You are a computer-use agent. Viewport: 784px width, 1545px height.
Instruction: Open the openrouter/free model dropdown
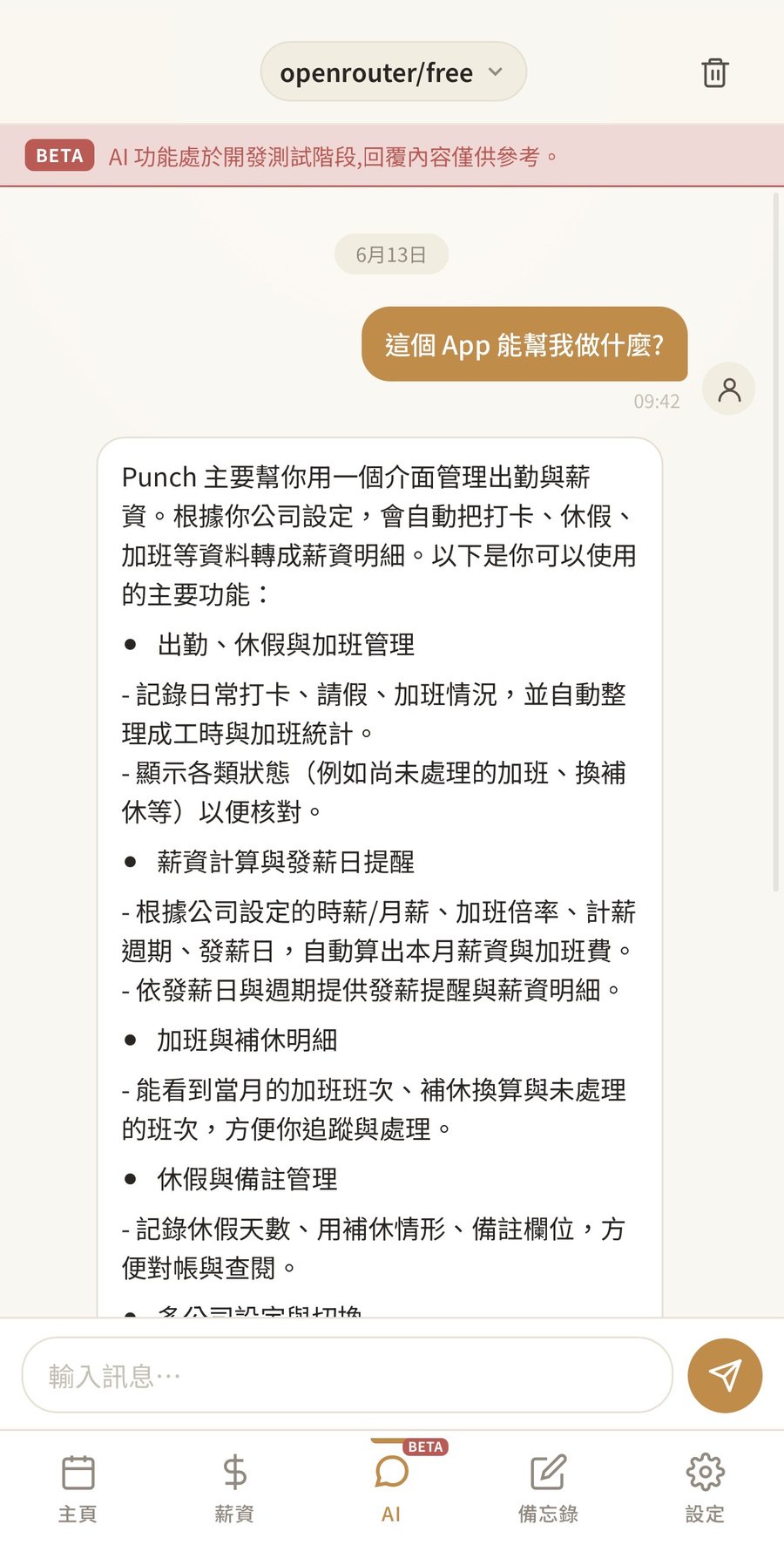click(393, 72)
